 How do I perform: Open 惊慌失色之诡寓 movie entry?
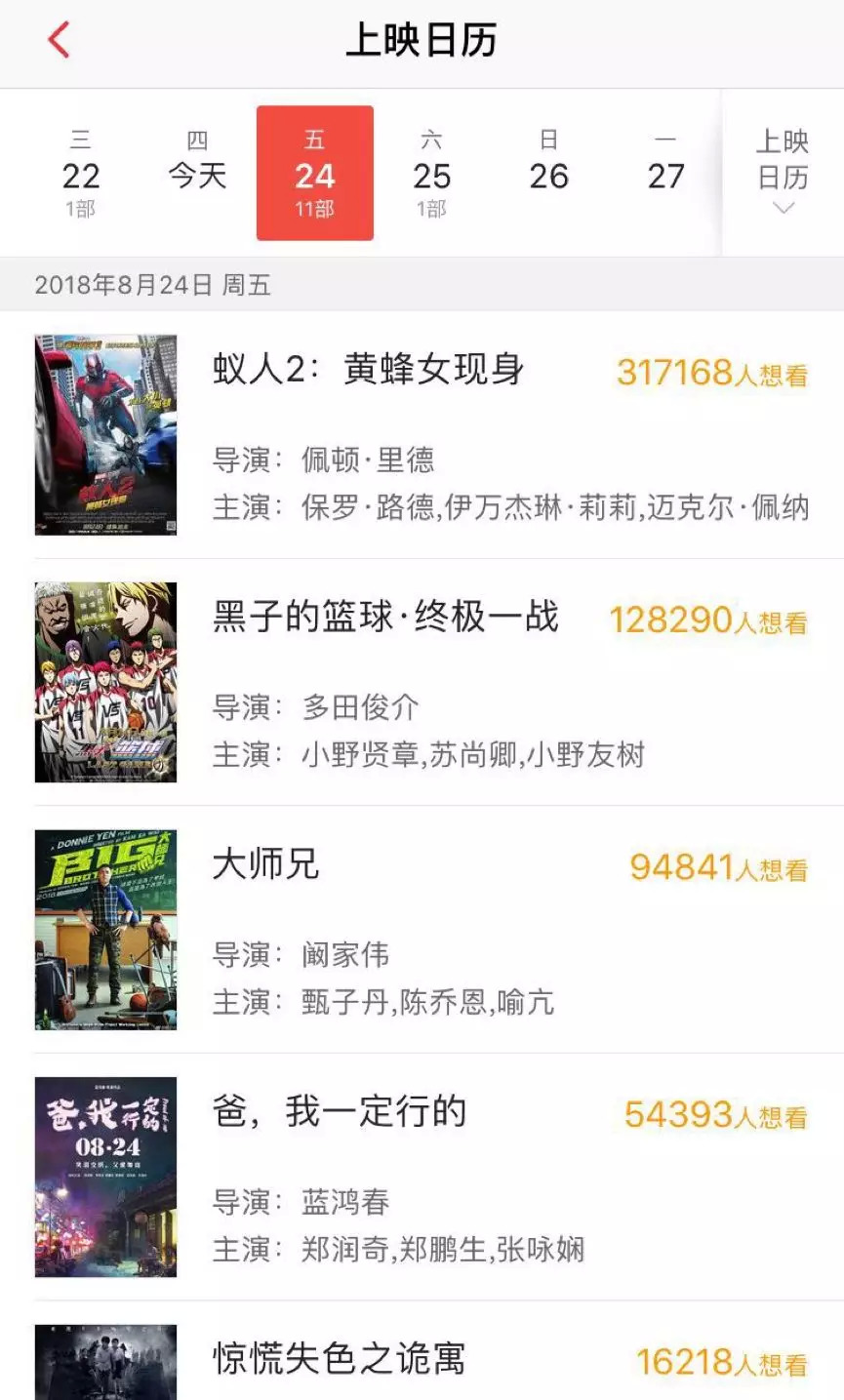click(x=339, y=1360)
